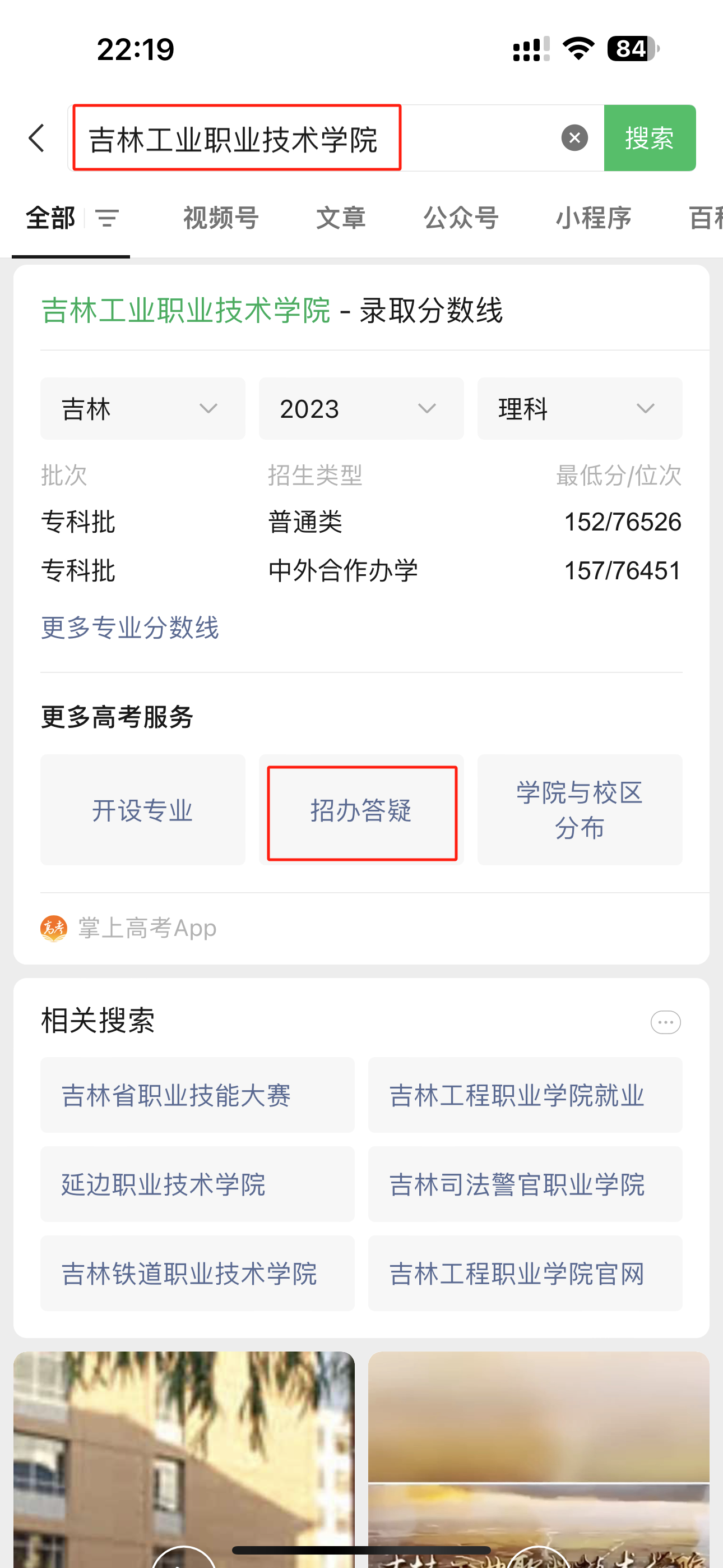Open the 理科 subject dropdown
This screenshot has height=1568, width=723.
[x=580, y=408]
